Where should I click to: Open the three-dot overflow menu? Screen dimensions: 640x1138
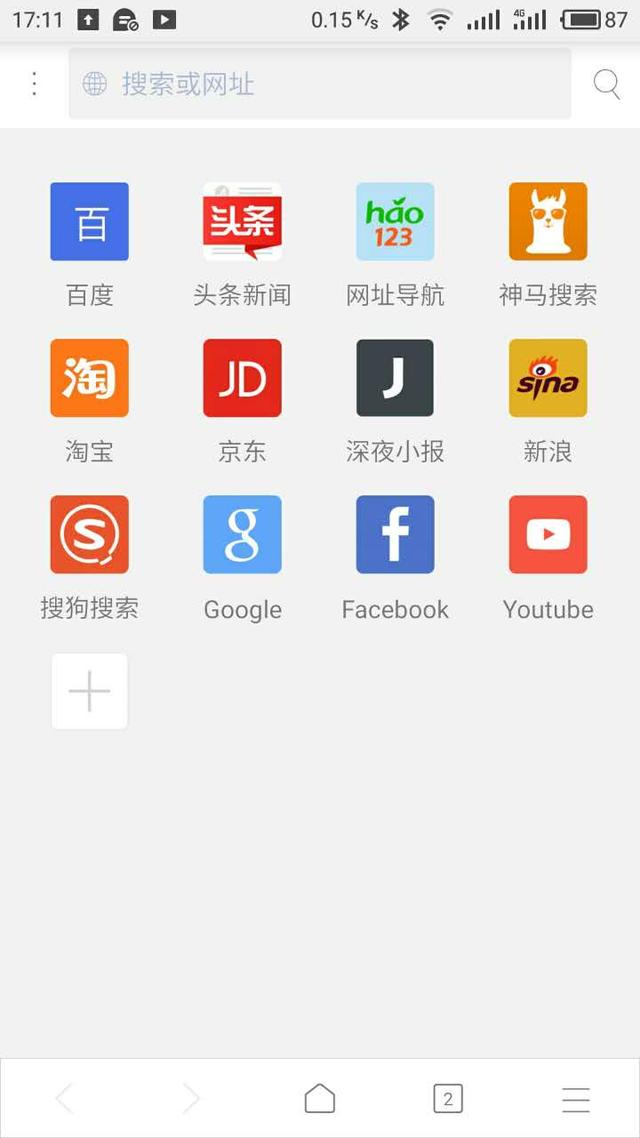(x=34, y=84)
